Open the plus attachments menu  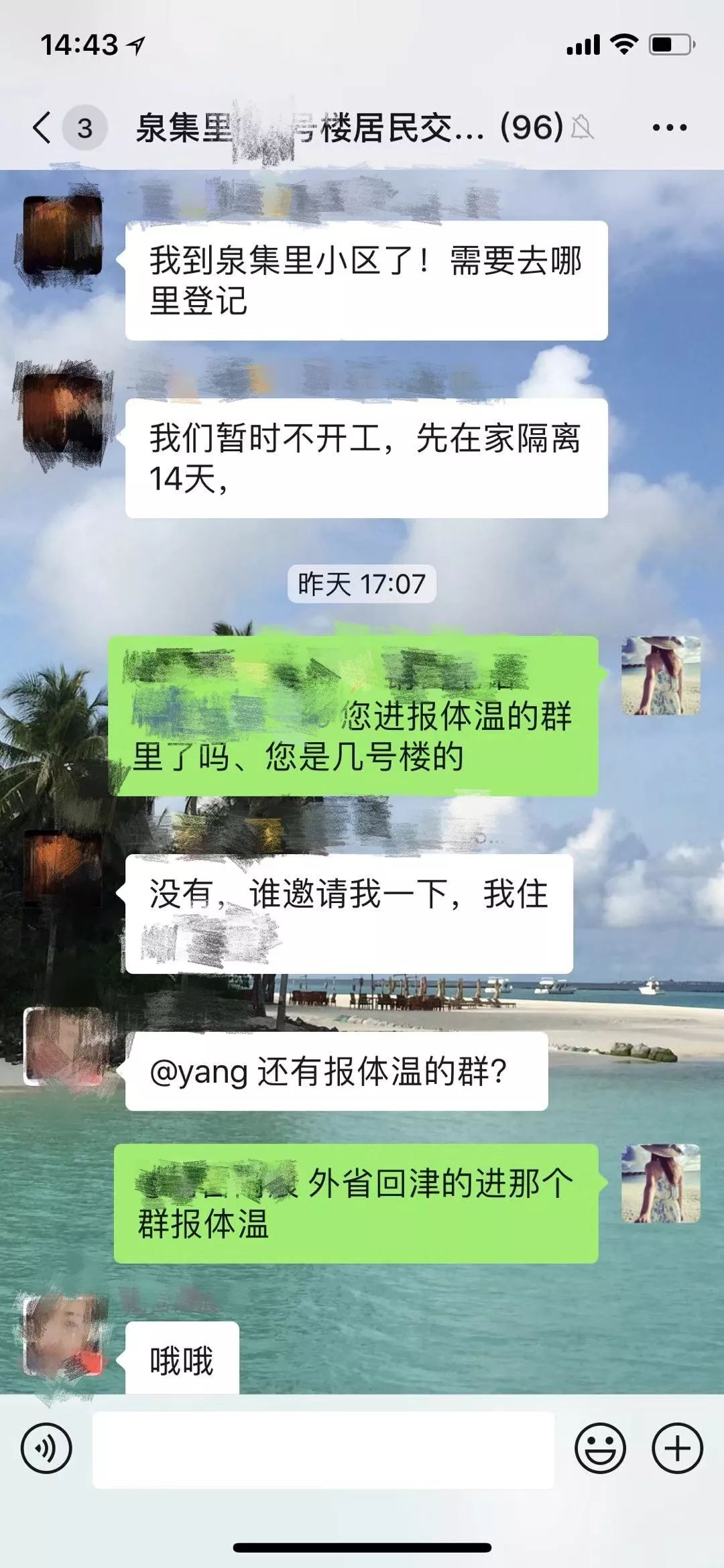click(x=677, y=1448)
